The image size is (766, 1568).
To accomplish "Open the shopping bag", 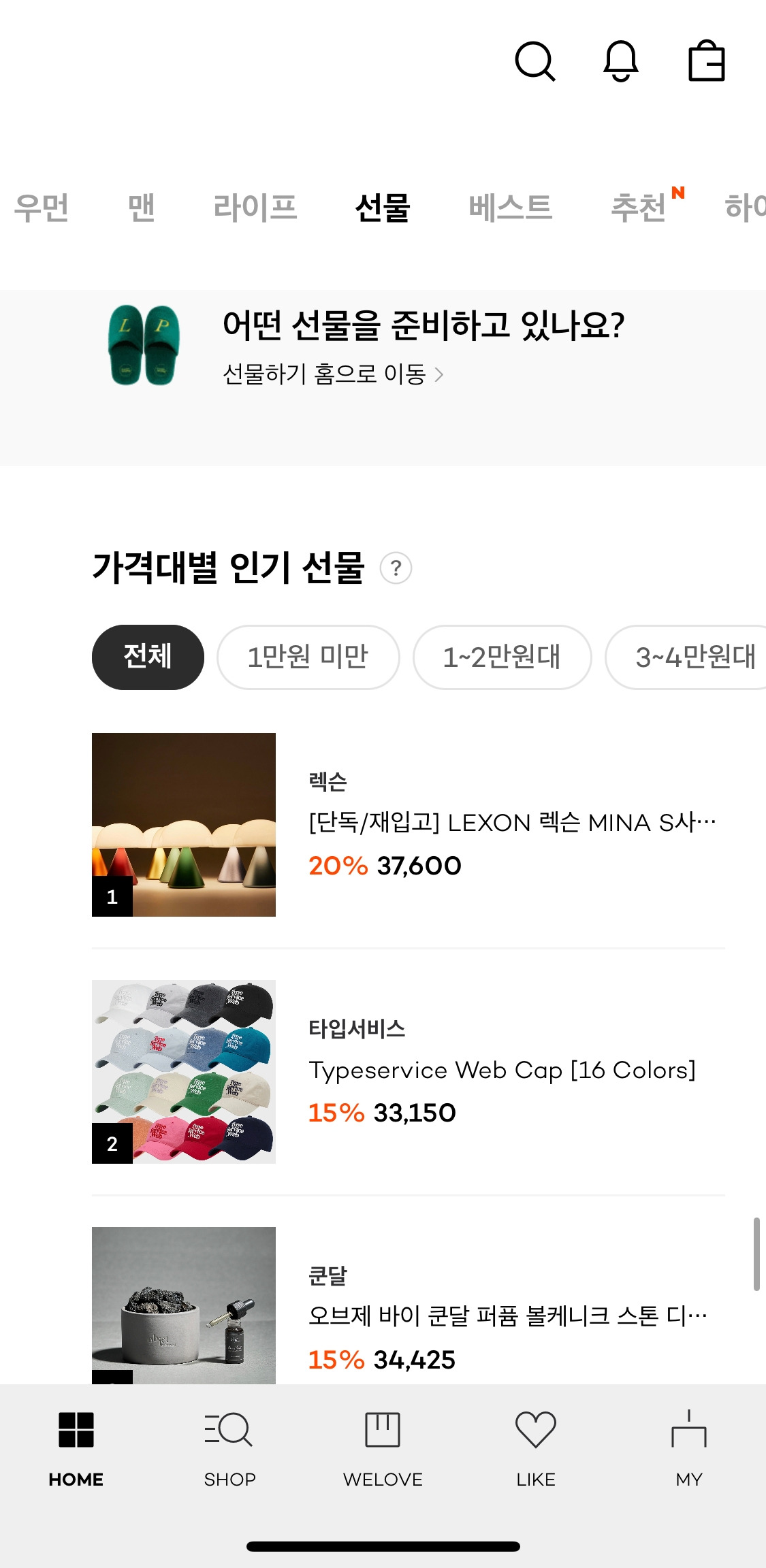I will [x=707, y=61].
